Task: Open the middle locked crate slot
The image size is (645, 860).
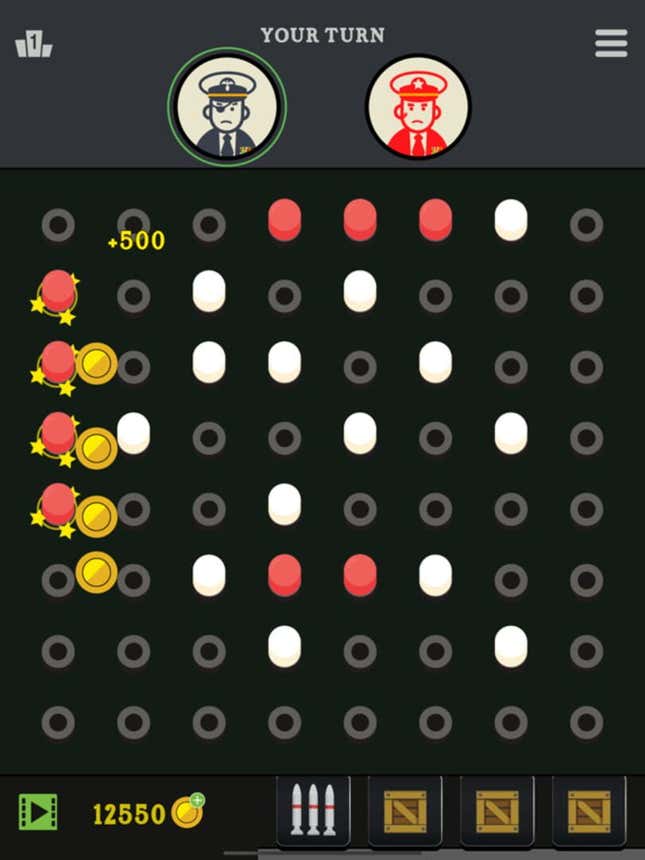Action: pos(496,811)
